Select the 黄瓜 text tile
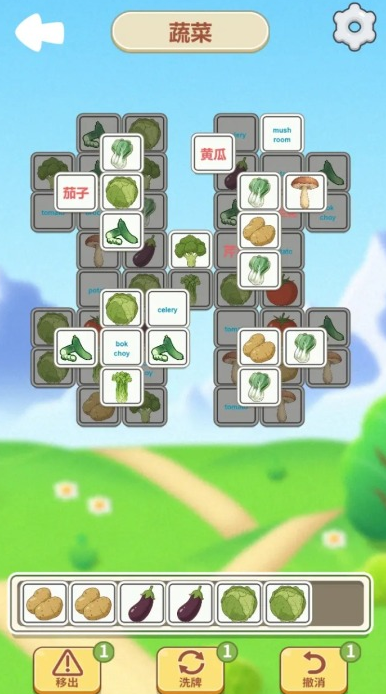386x694 pixels. 213,154
